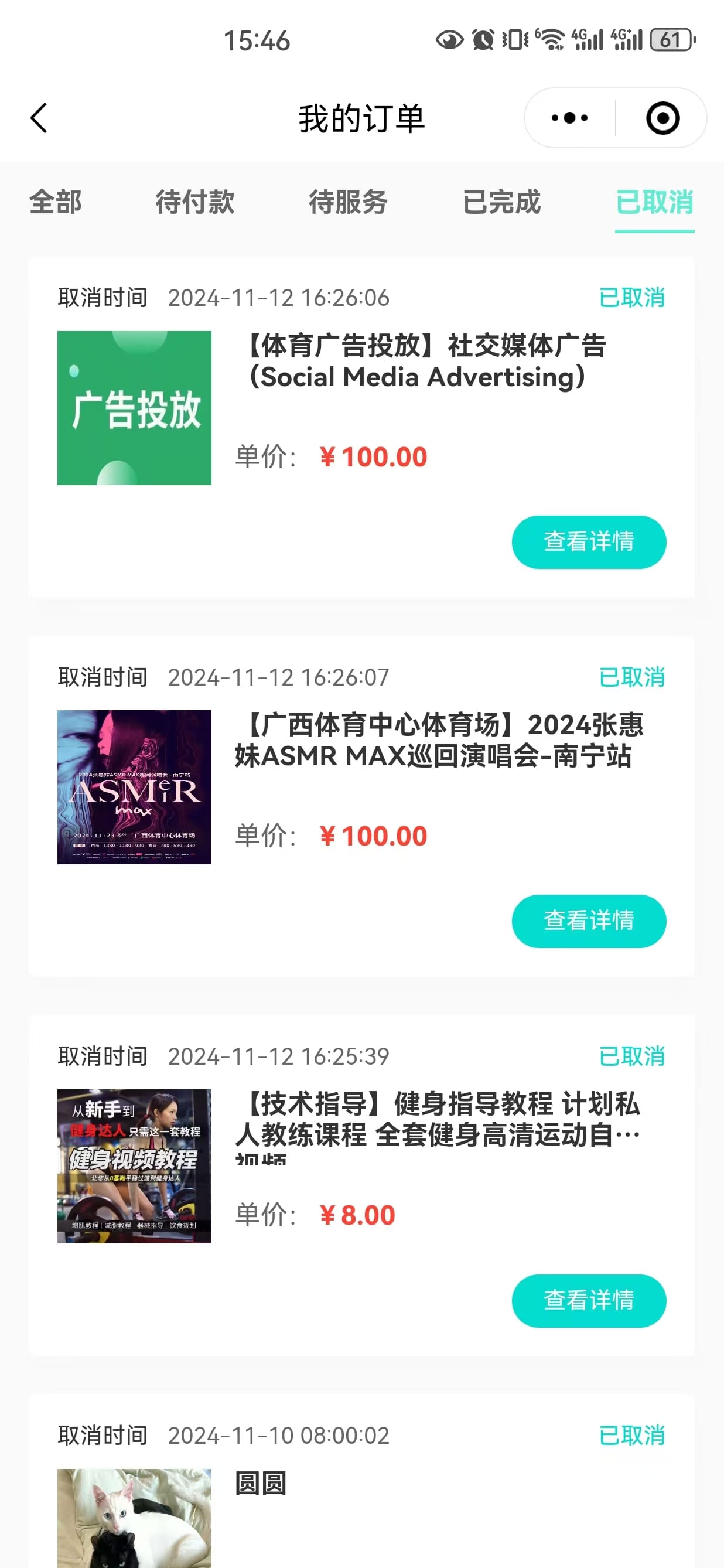This screenshot has height=1568, width=724.
Task: Open the 广告投放 order thumbnail
Action: point(135,408)
